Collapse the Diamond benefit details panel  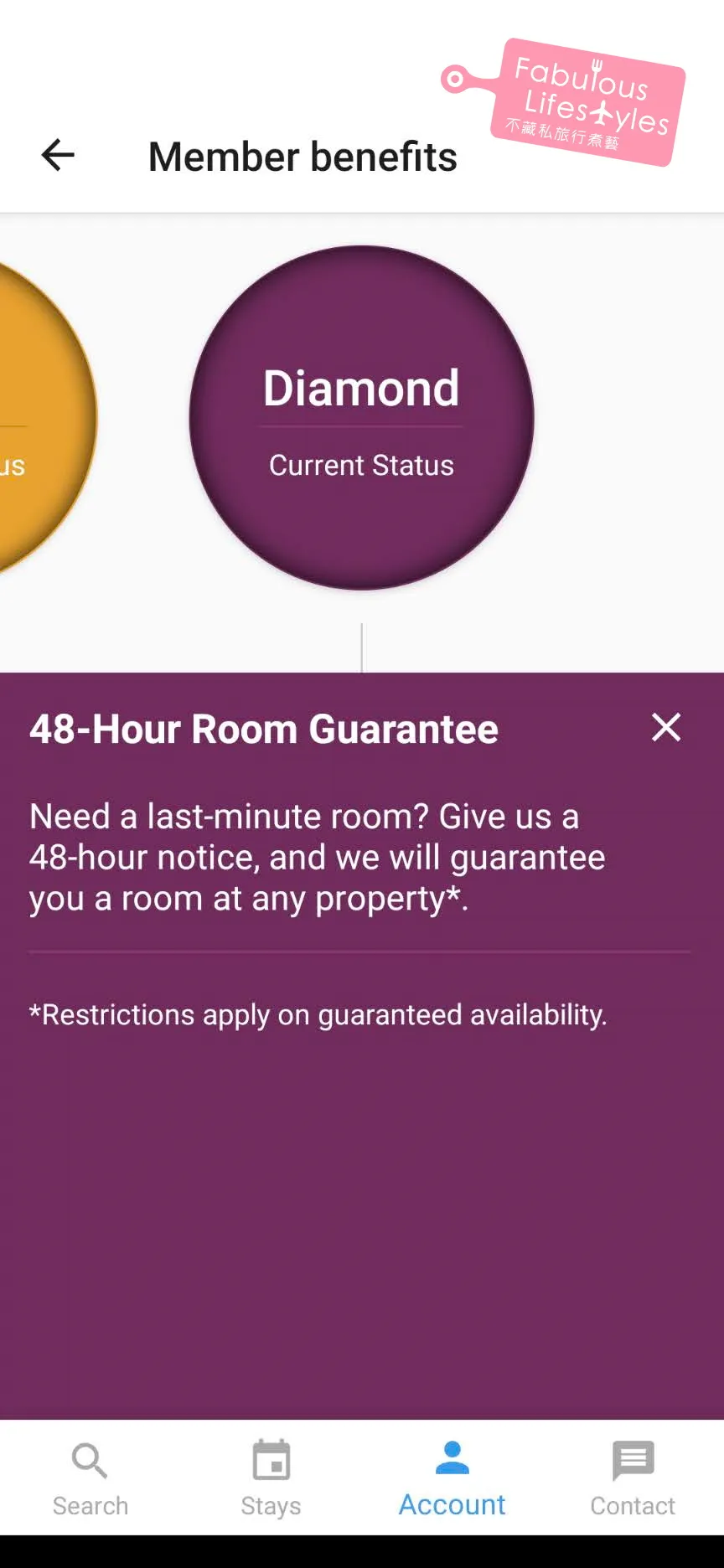(666, 728)
